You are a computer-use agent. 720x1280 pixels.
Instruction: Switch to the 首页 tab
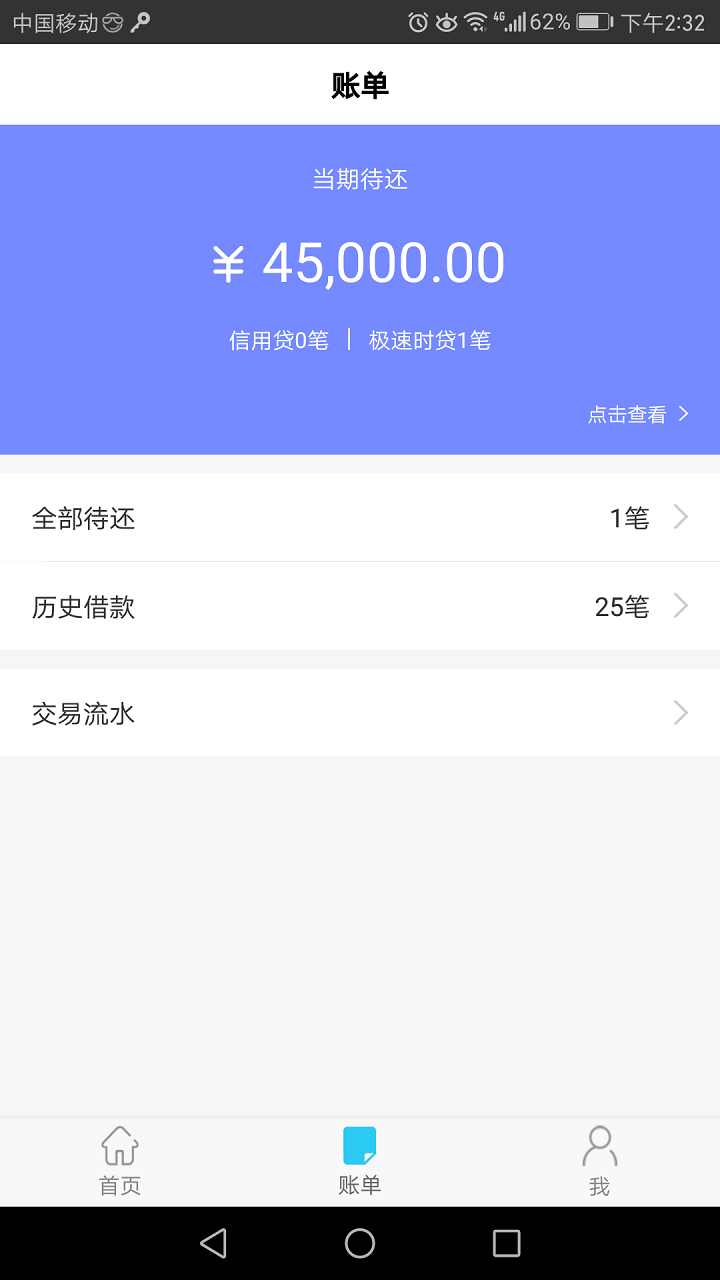[119, 1160]
